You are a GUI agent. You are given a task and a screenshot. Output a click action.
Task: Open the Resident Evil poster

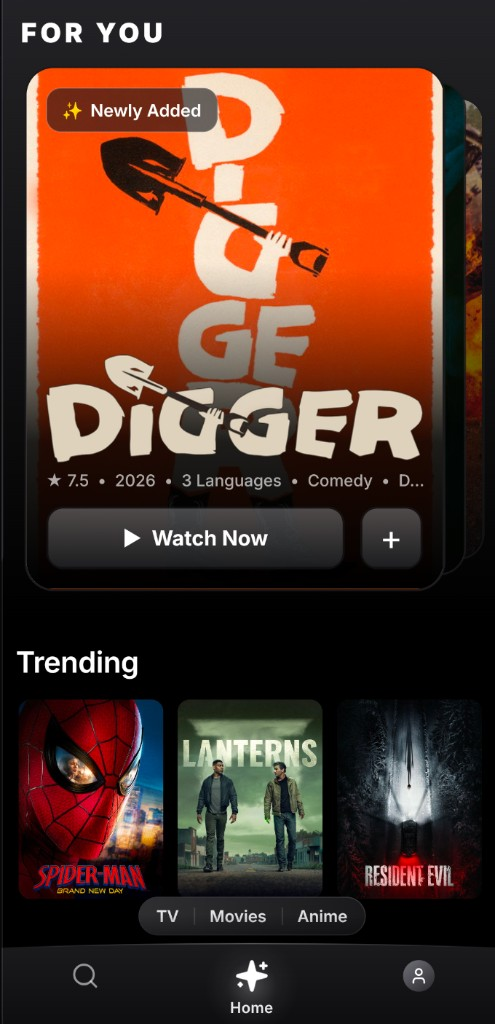pos(409,799)
